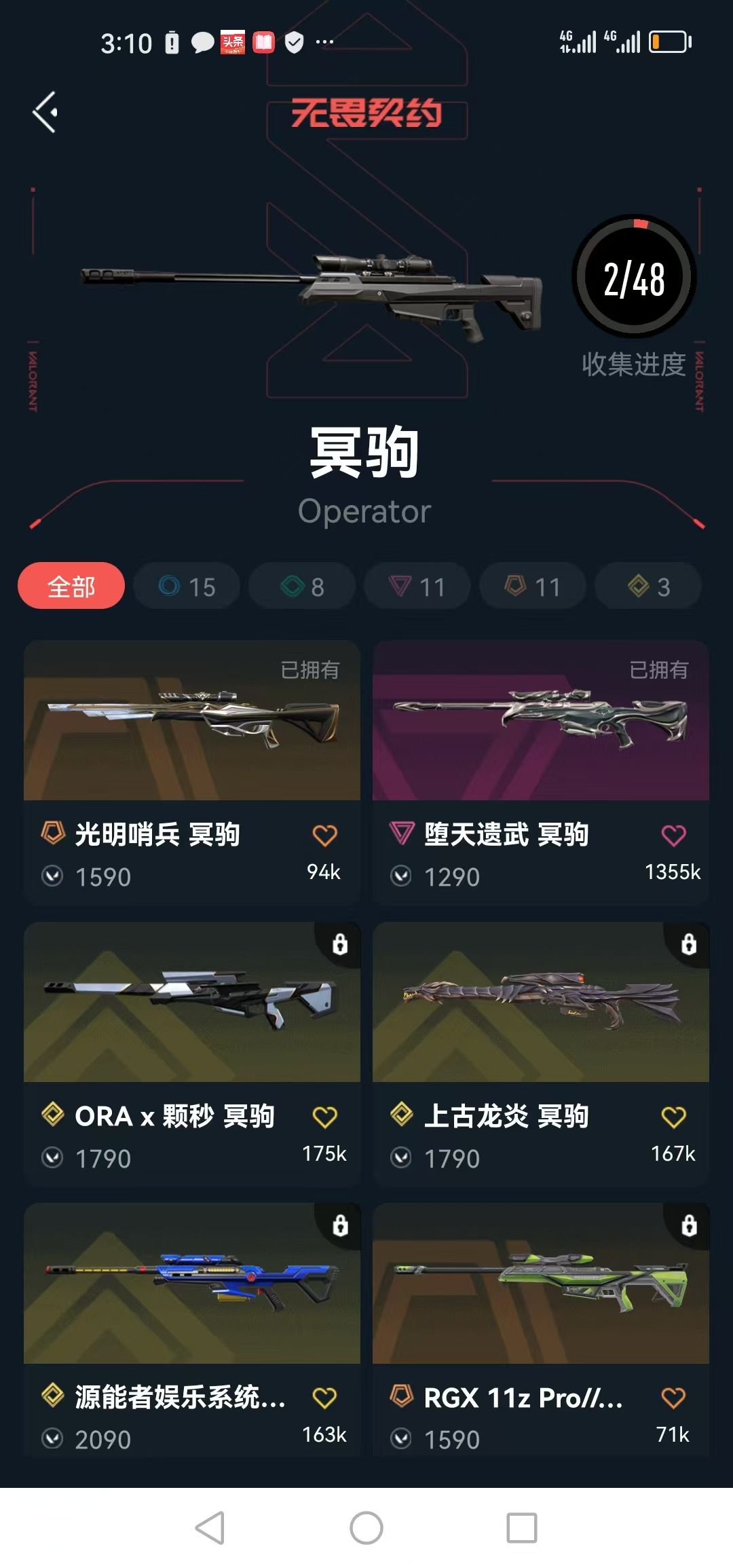
Task: Like the RGX 11z Pro skin
Action: tap(673, 1398)
